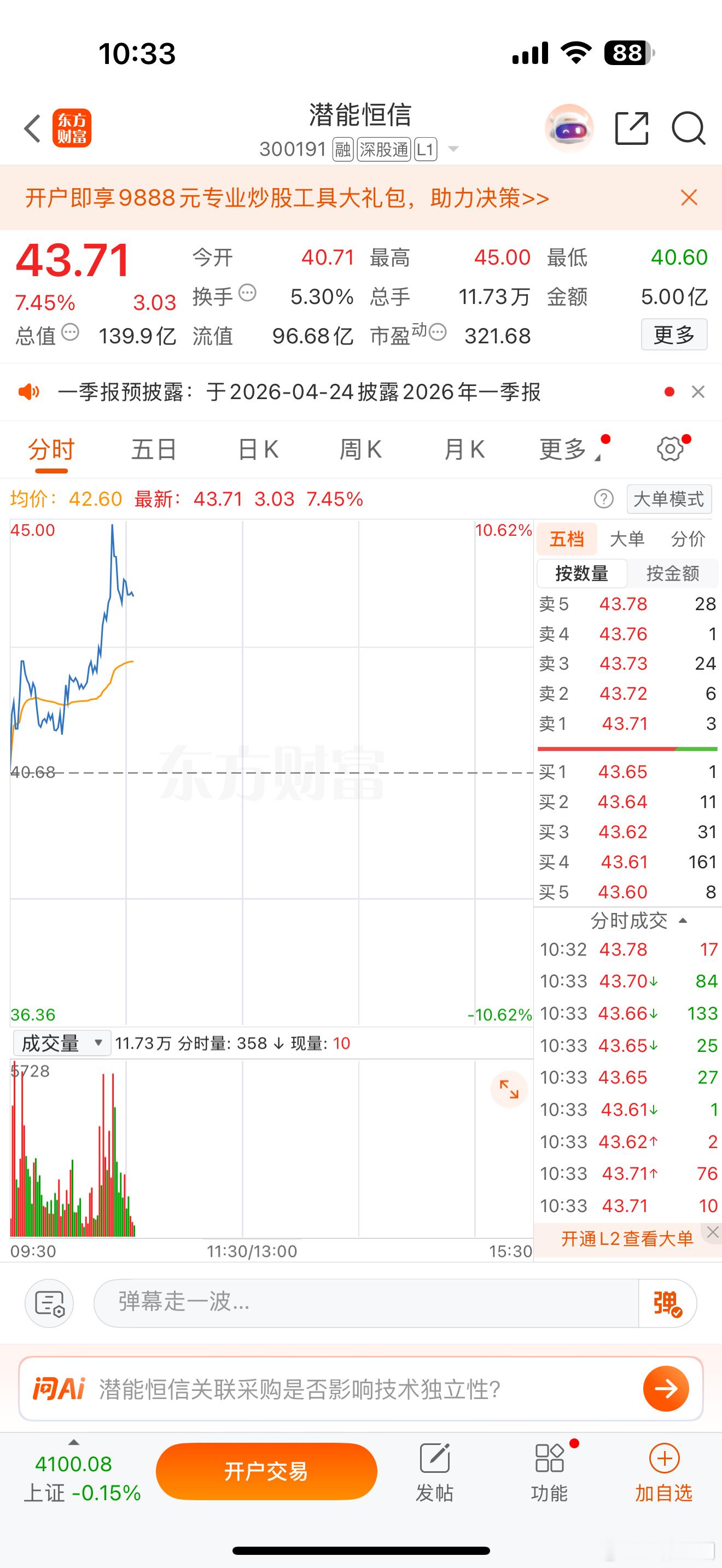Tap the share icon in top bar
Viewport: 722px width, 1568px height.
click(x=632, y=128)
